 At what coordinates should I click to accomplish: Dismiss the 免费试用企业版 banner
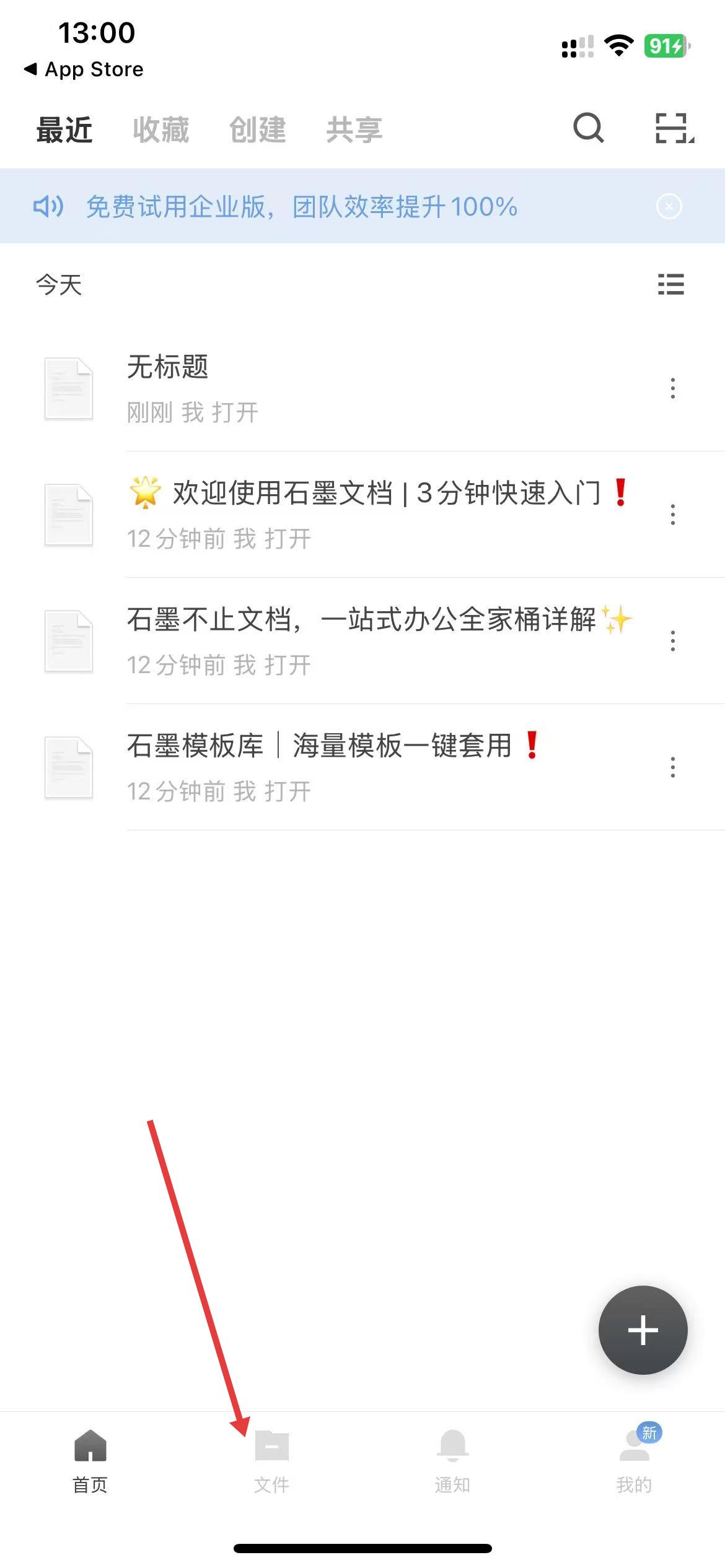click(x=669, y=206)
